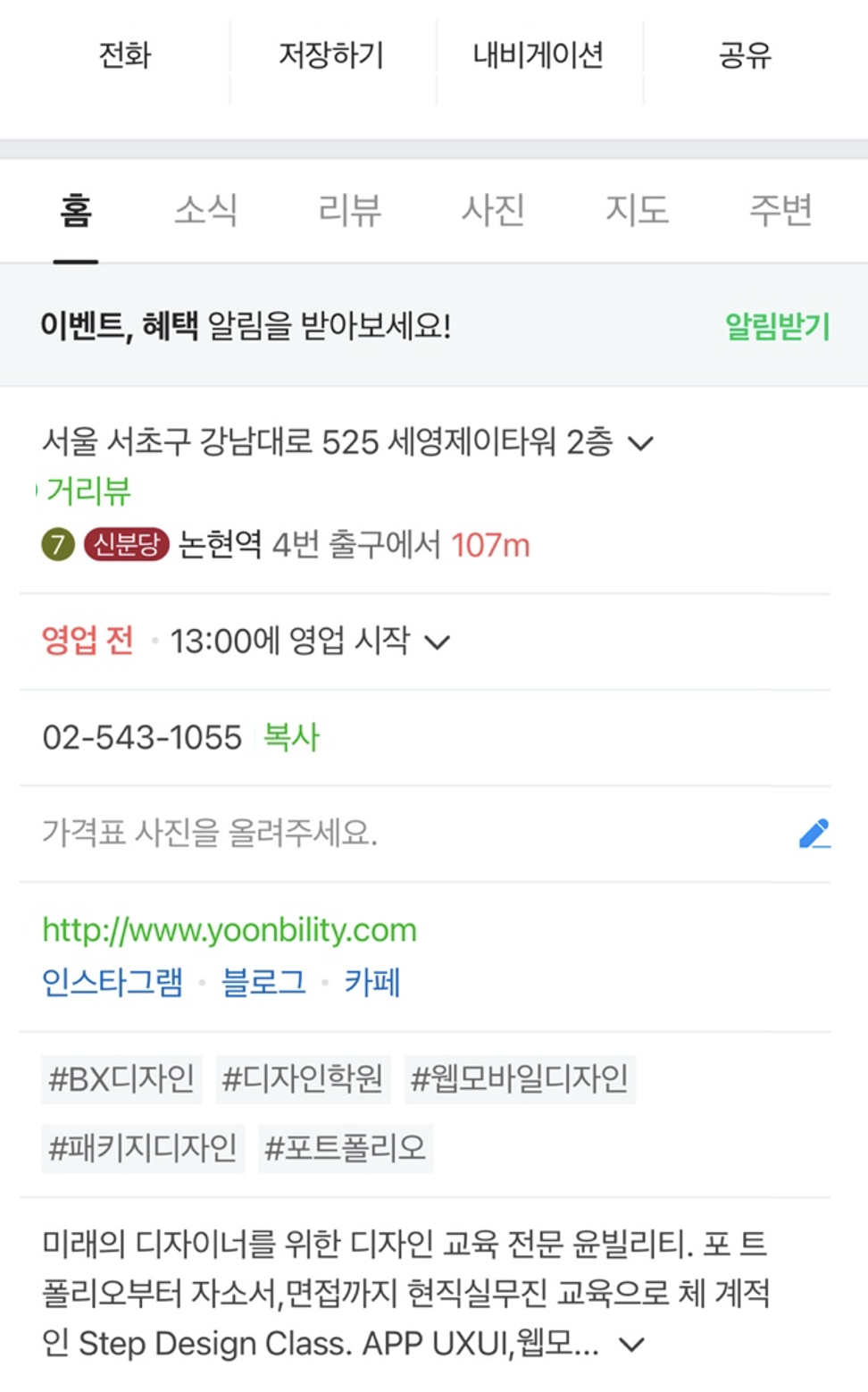Open the 주변 tab
This screenshot has height=1392, width=868.
point(780,211)
